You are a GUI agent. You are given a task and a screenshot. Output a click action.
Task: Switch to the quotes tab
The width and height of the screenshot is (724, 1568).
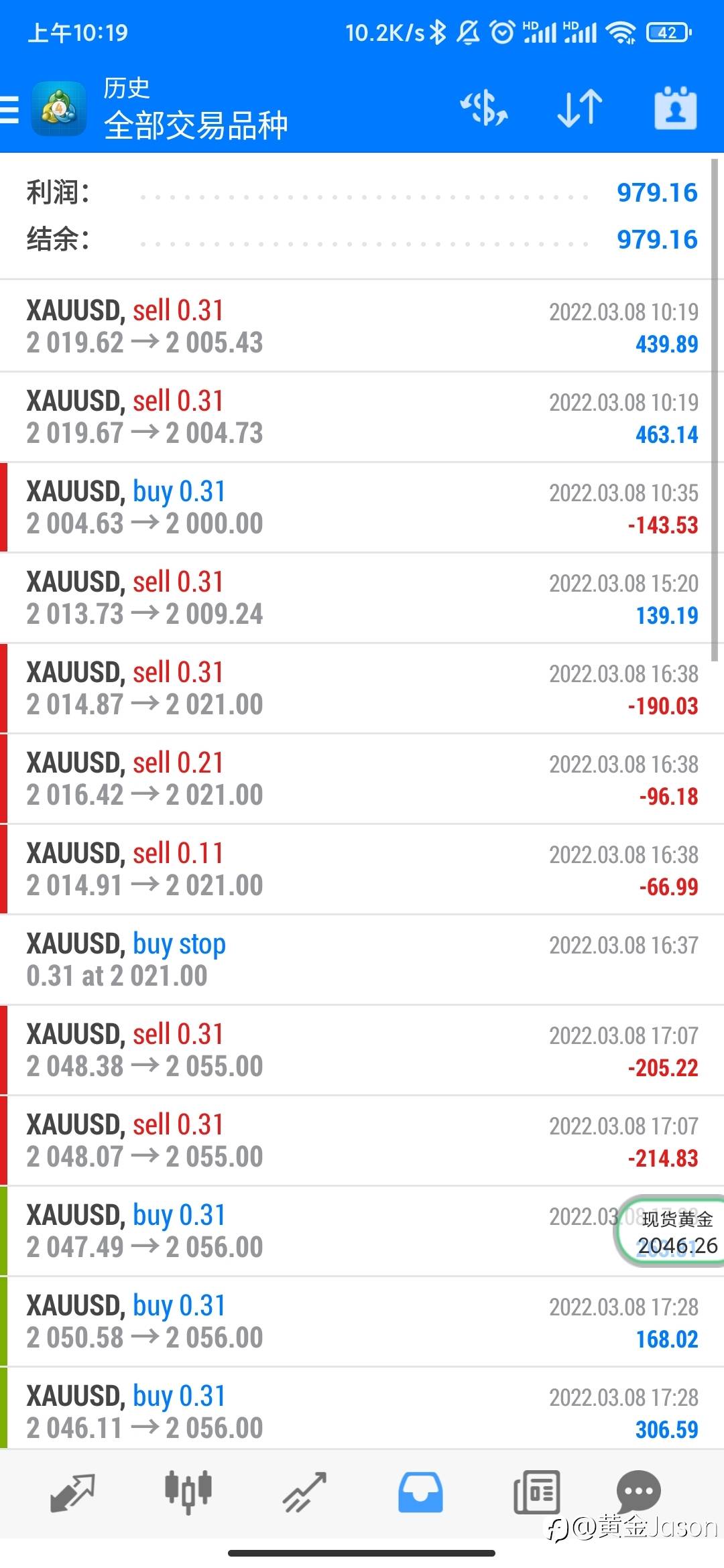(x=72, y=1493)
